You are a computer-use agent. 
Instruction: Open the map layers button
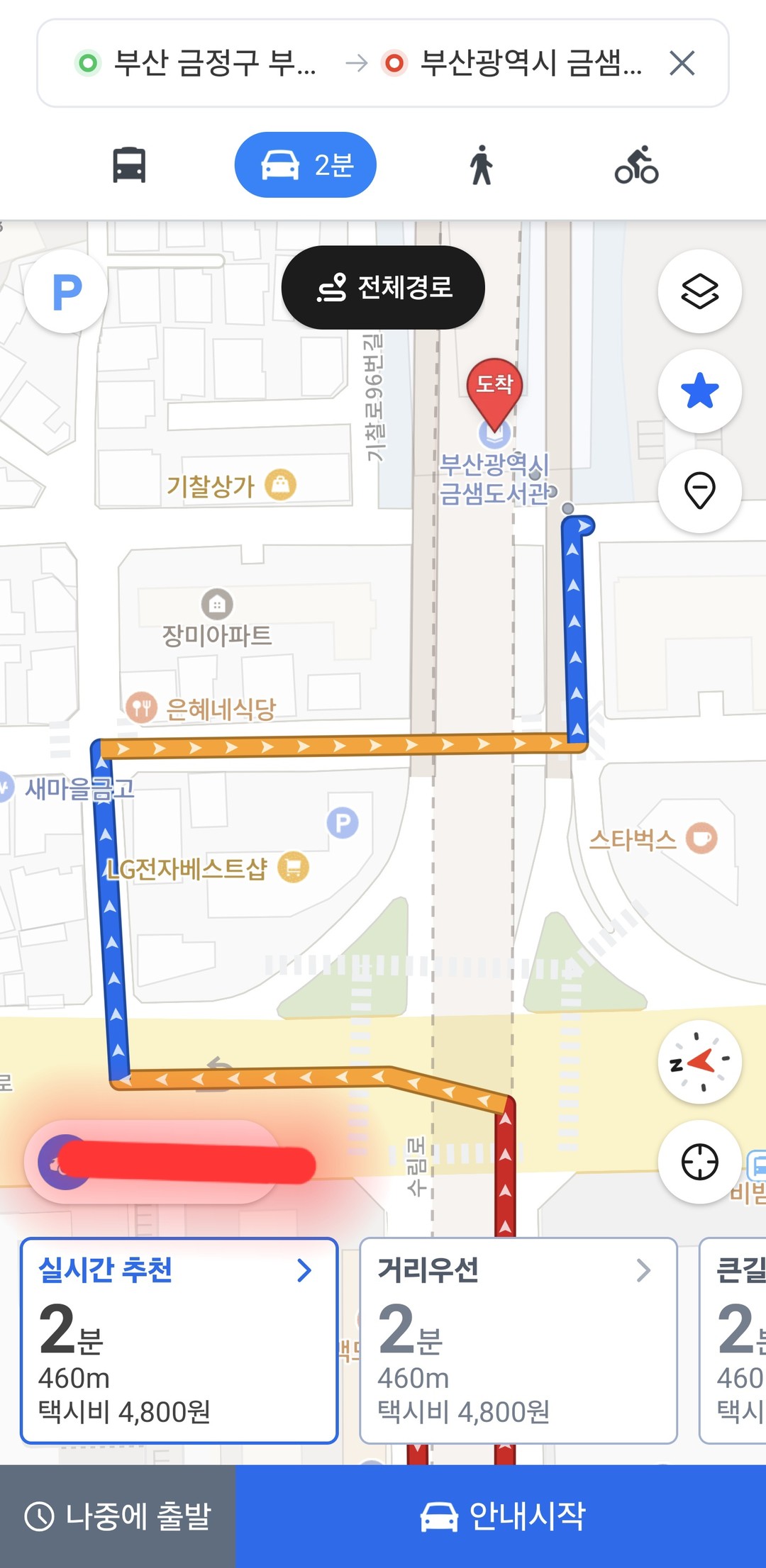[699, 291]
